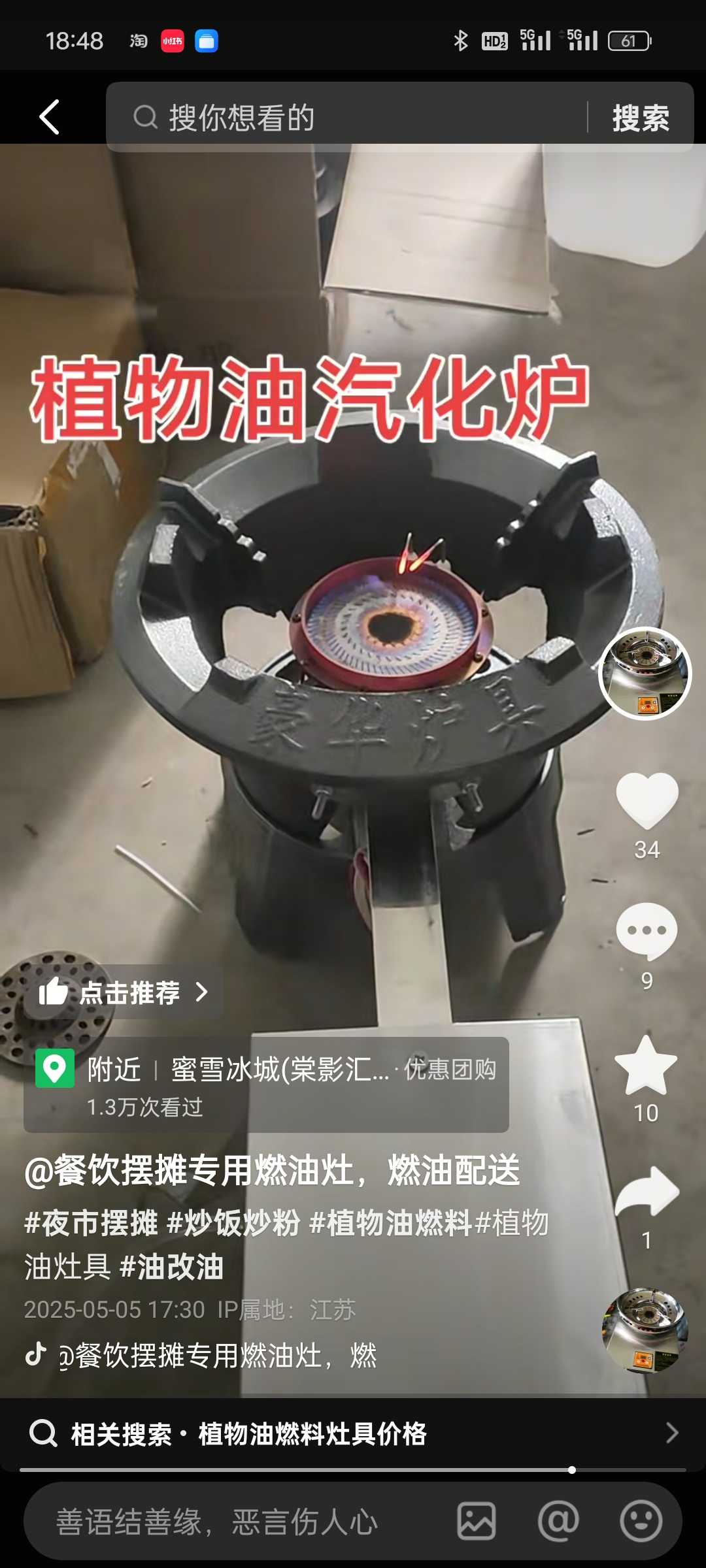Favorite the video with the star
The image size is (706, 1568).
point(646,1066)
